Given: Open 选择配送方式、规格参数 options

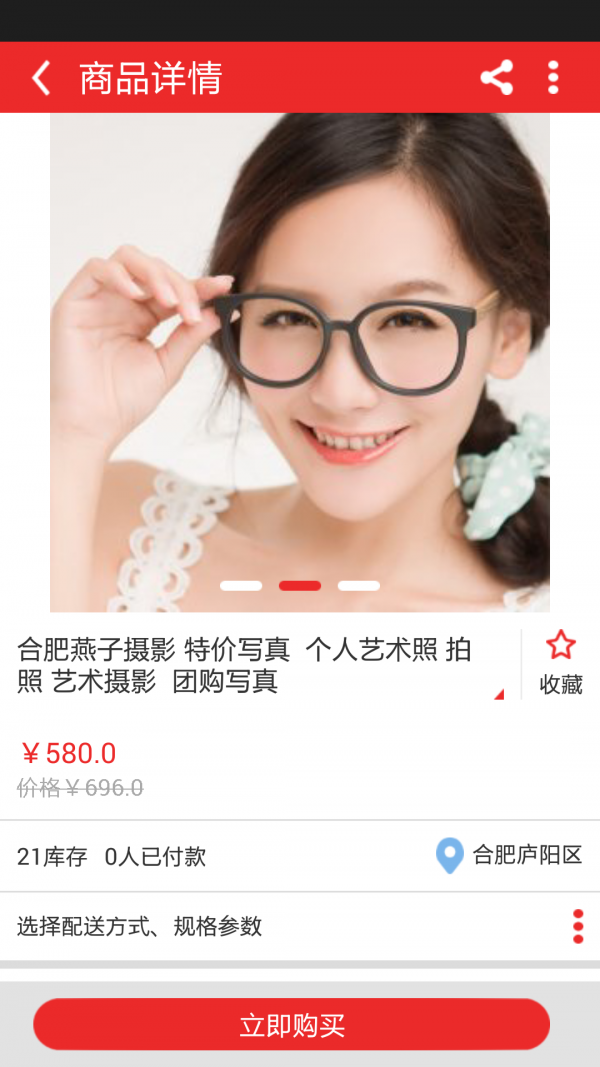Looking at the screenshot, I should pos(298,926).
